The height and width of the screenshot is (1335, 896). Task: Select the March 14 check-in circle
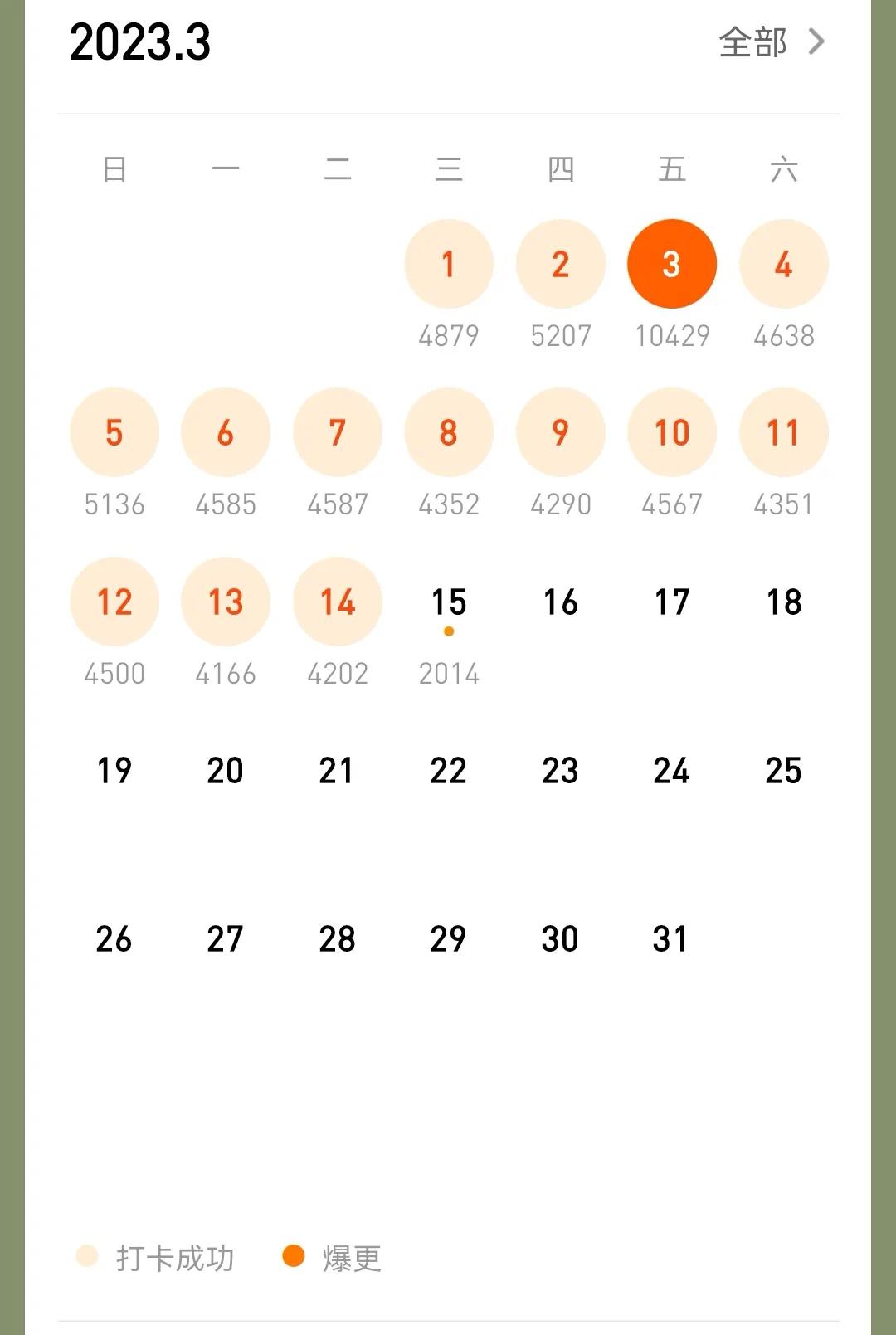tap(337, 602)
